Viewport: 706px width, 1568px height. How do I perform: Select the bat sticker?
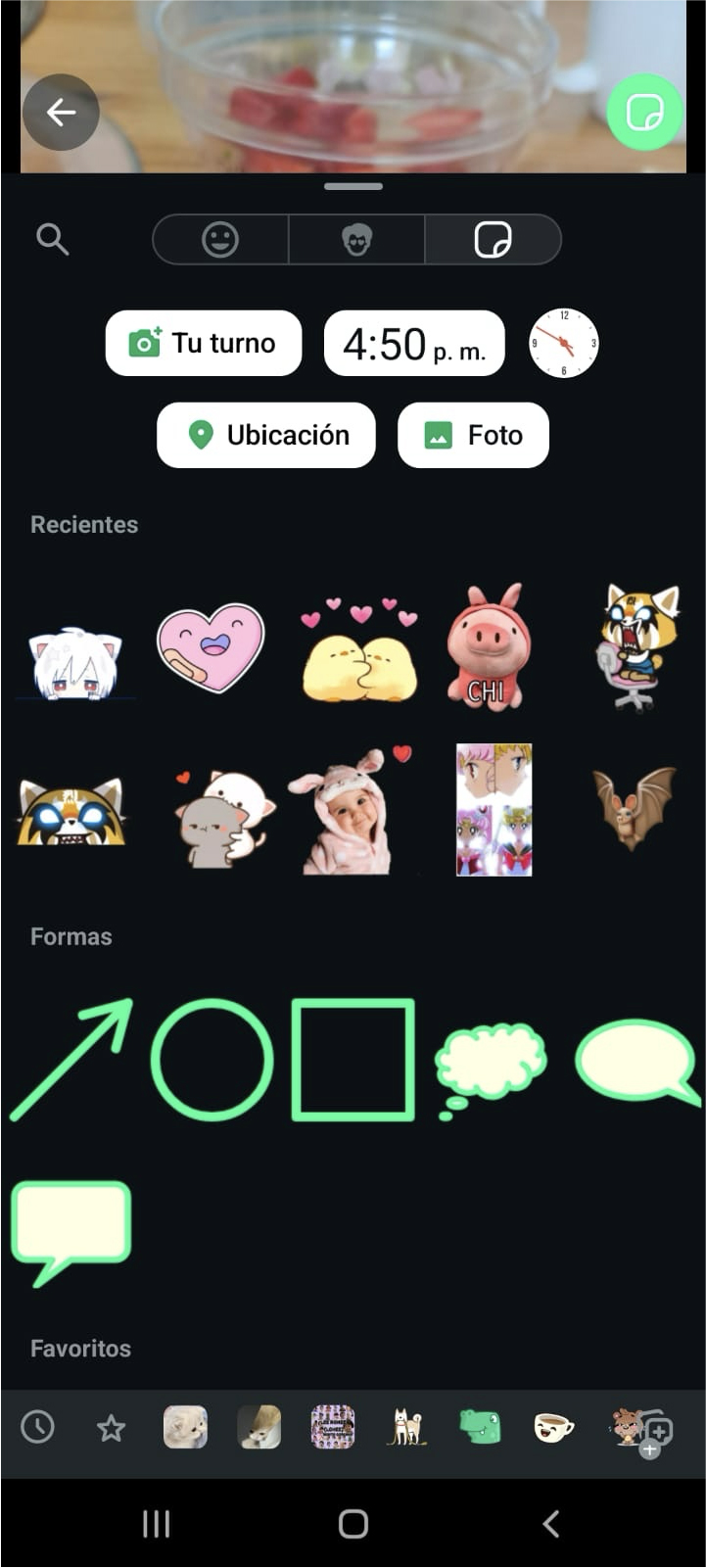point(635,808)
